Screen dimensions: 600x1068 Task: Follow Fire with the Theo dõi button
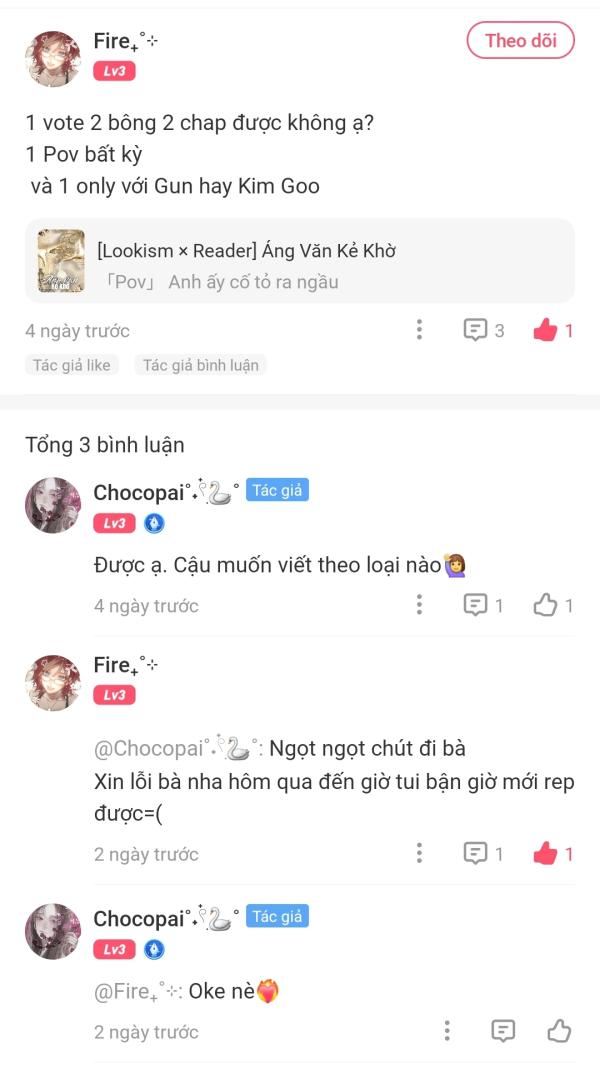click(520, 41)
